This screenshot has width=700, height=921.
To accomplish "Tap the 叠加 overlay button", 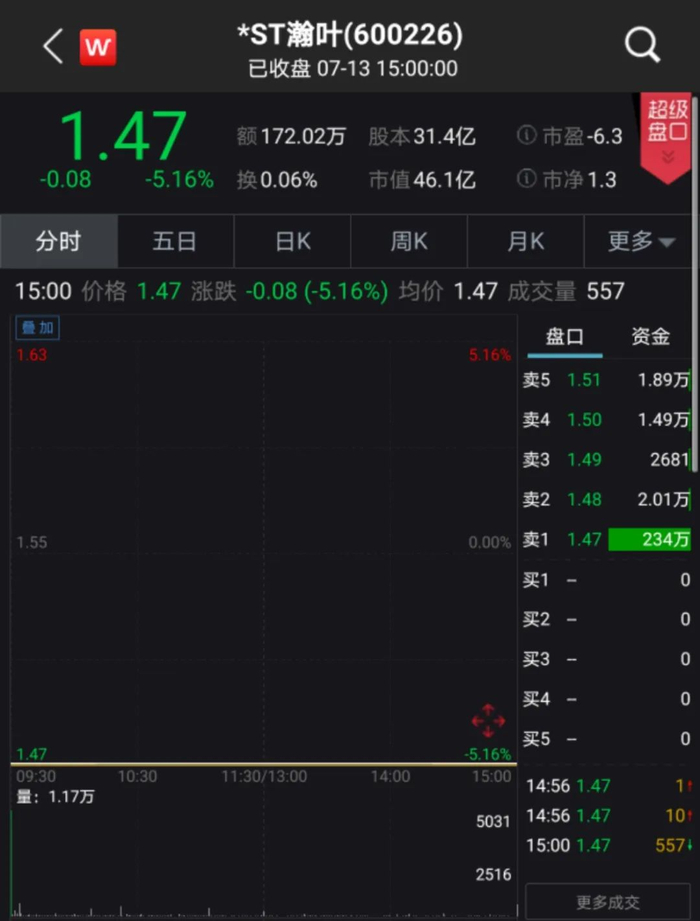I will pos(37,328).
